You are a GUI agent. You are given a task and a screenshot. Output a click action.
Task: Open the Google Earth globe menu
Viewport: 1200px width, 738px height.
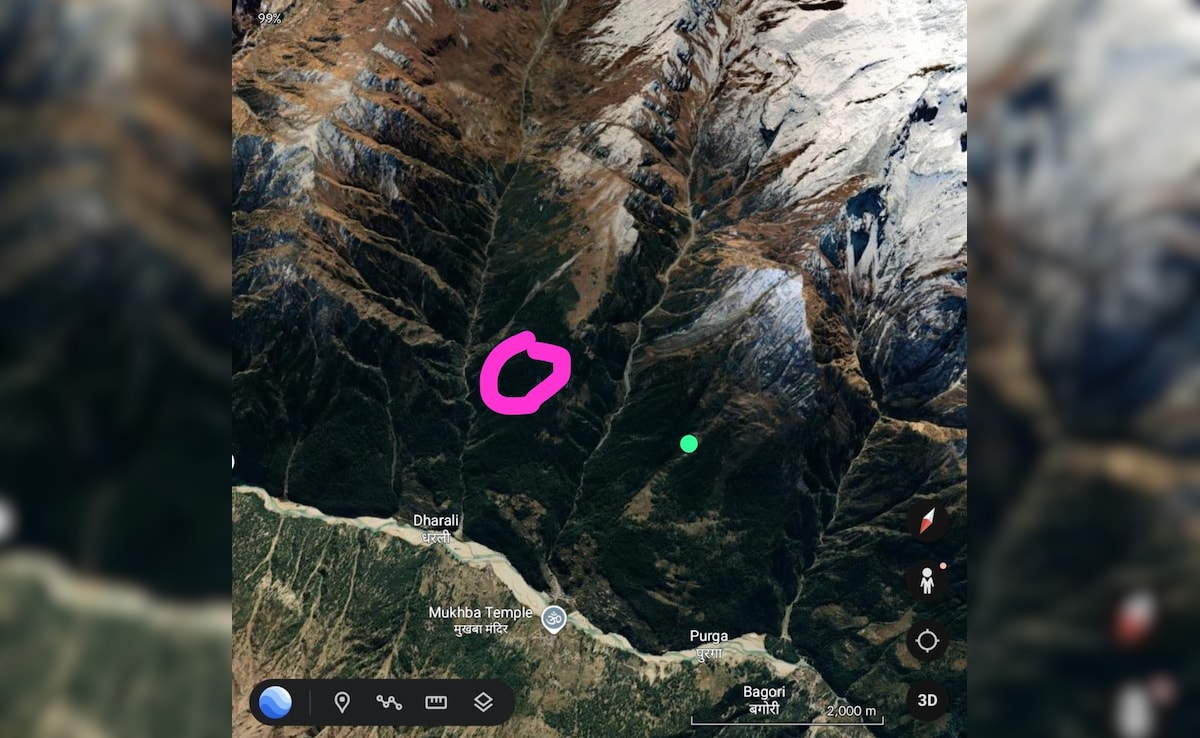(275, 702)
